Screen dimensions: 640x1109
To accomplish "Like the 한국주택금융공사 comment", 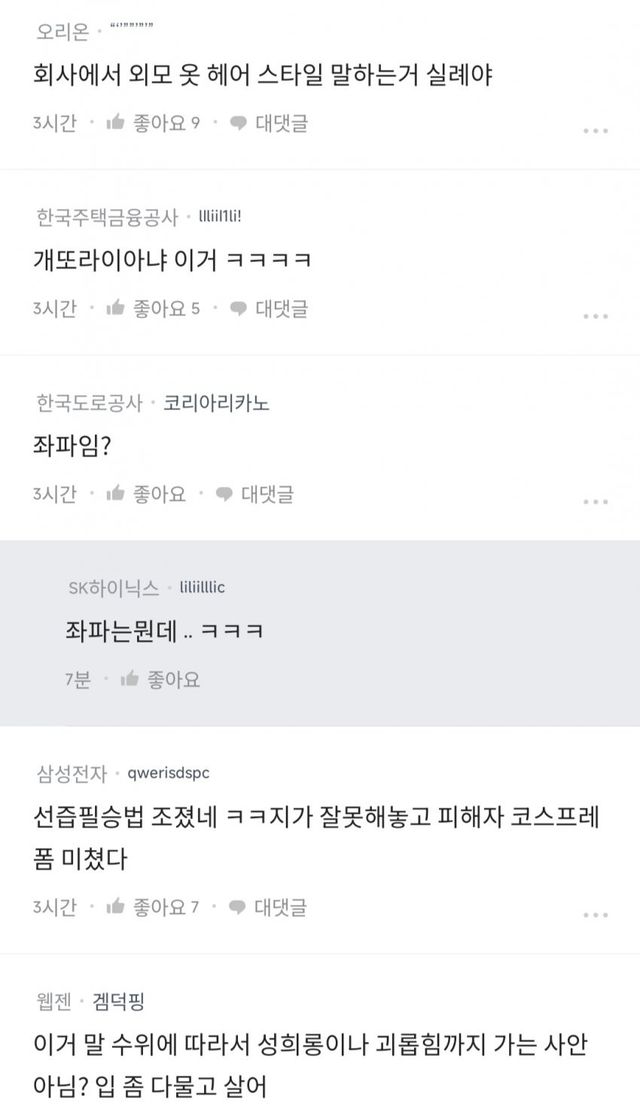I will pos(153,309).
